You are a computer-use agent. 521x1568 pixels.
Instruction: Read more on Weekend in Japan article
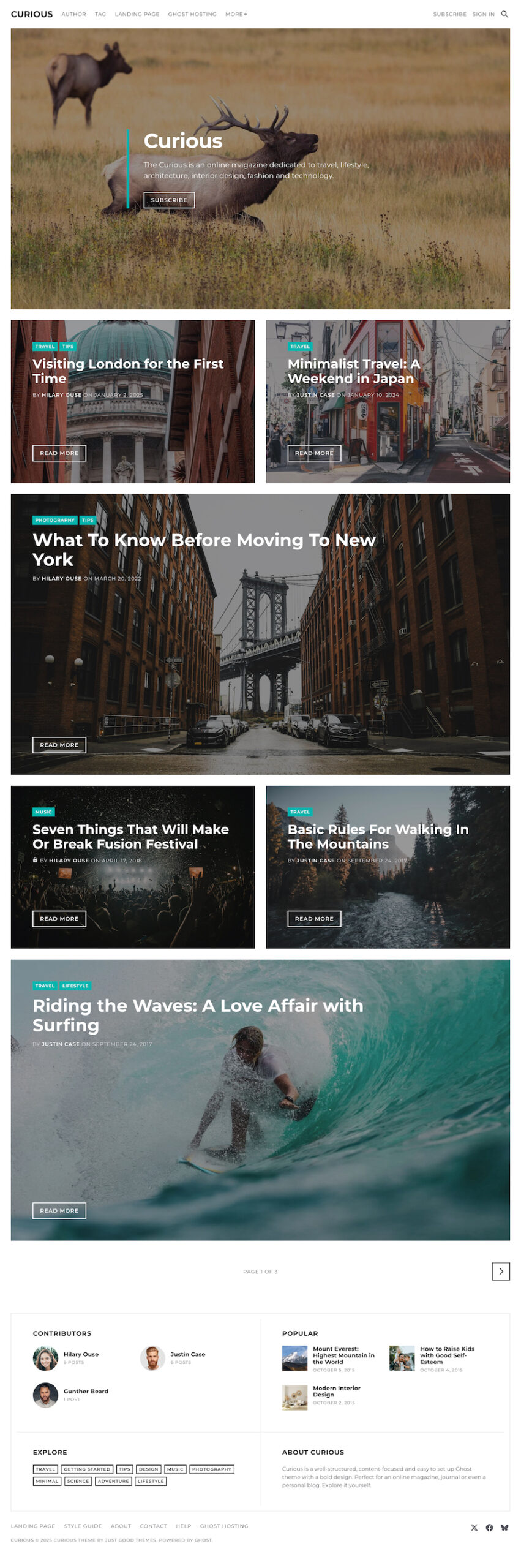point(314,453)
